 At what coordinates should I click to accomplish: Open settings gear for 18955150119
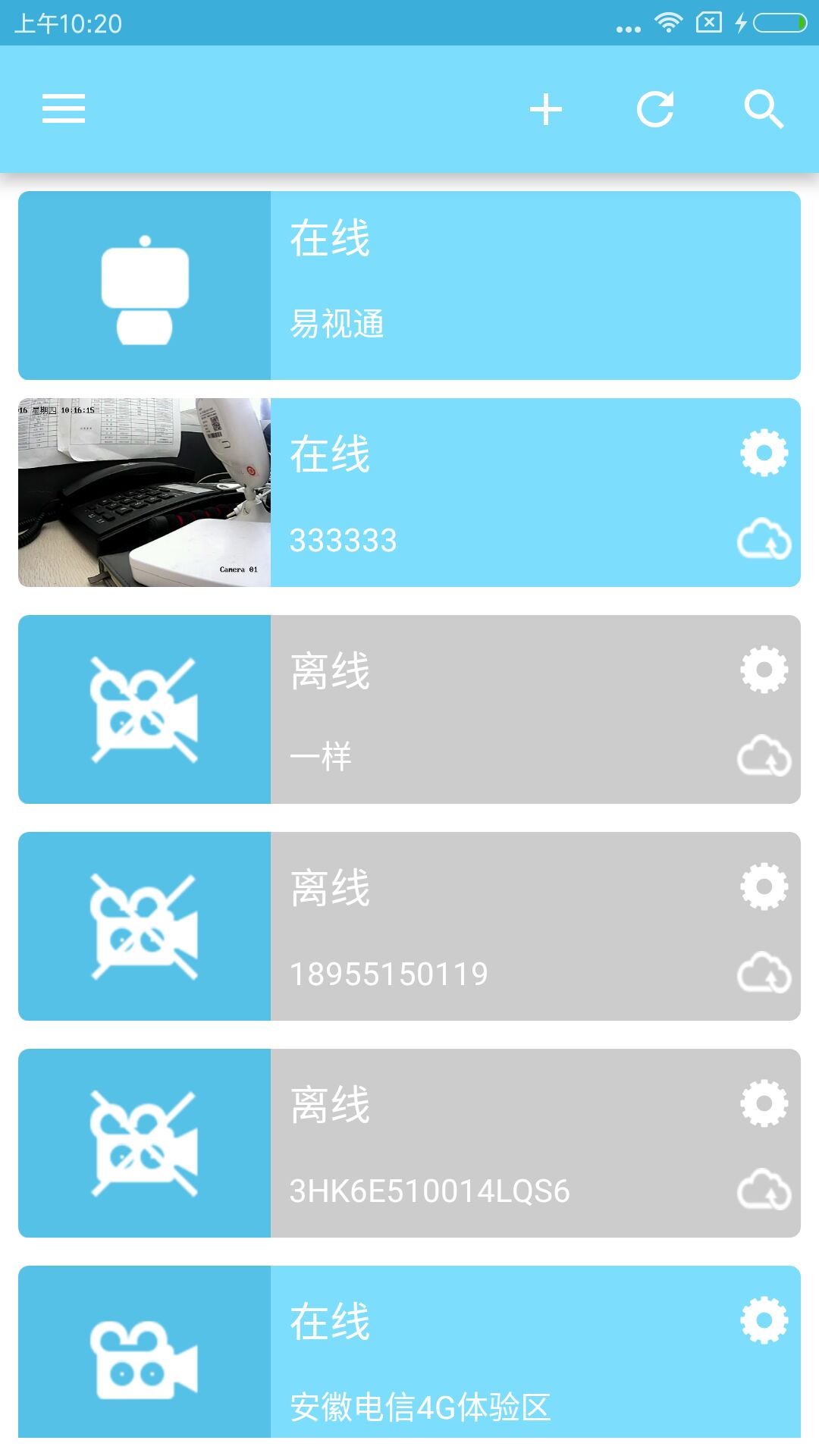pos(764,886)
